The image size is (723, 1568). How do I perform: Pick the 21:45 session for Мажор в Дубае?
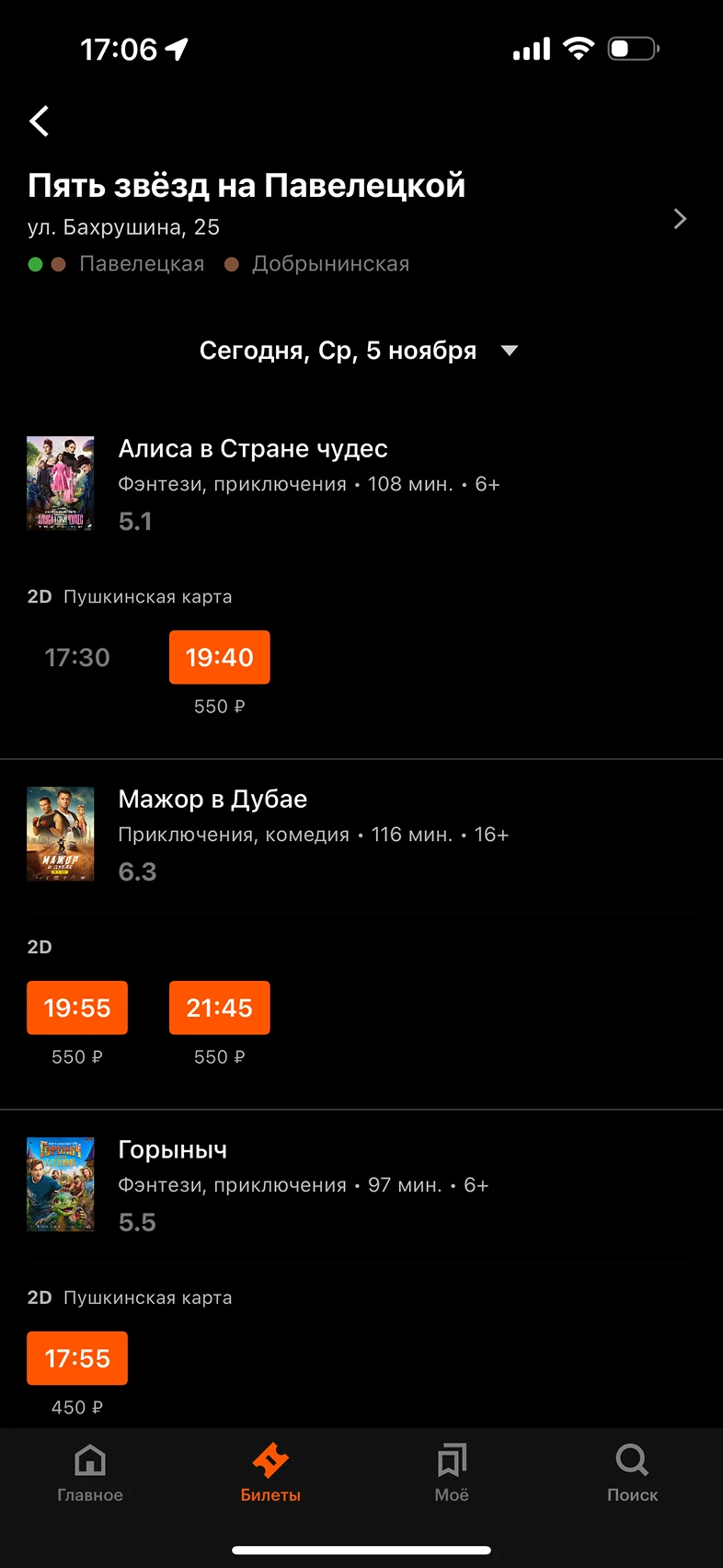219,1008
